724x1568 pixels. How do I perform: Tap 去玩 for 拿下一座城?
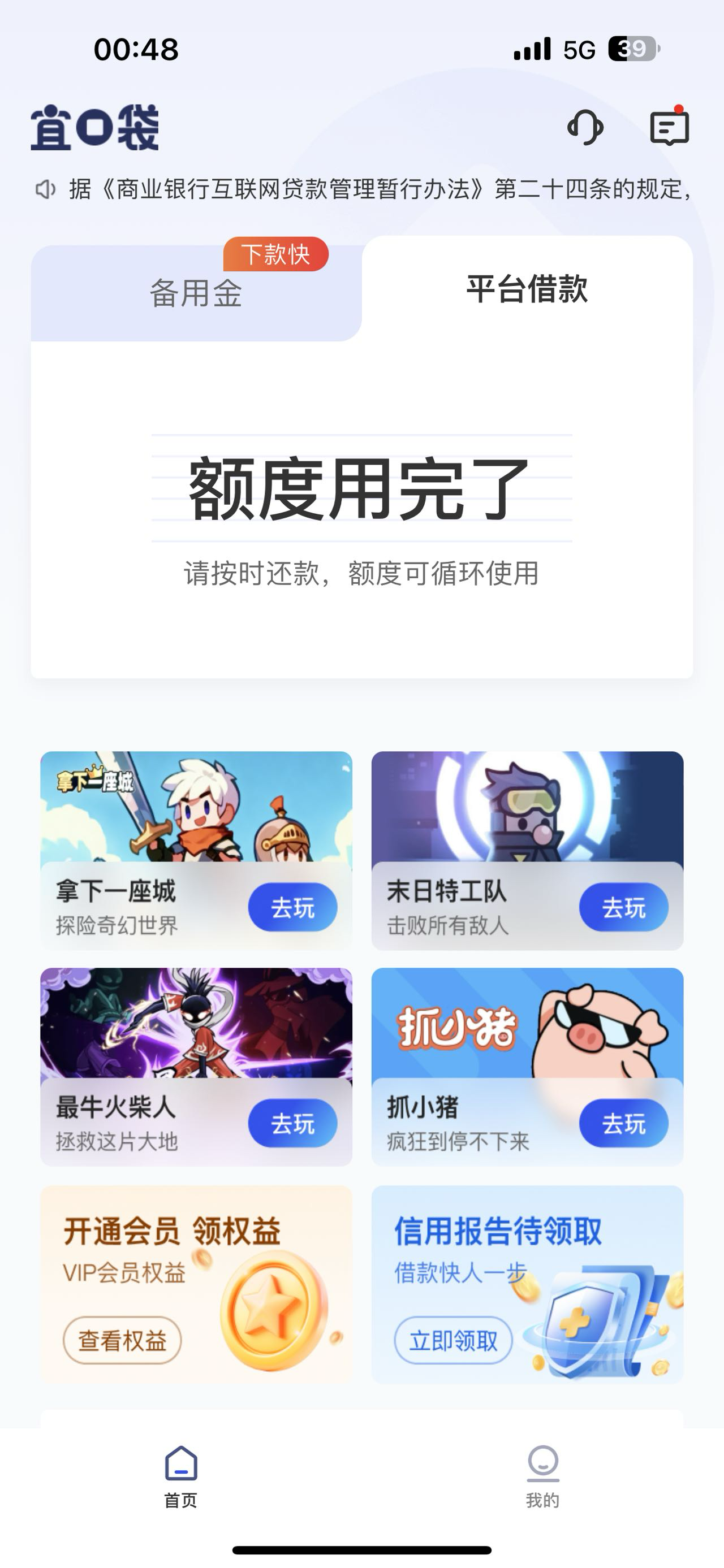pyautogui.click(x=292, y=908)
